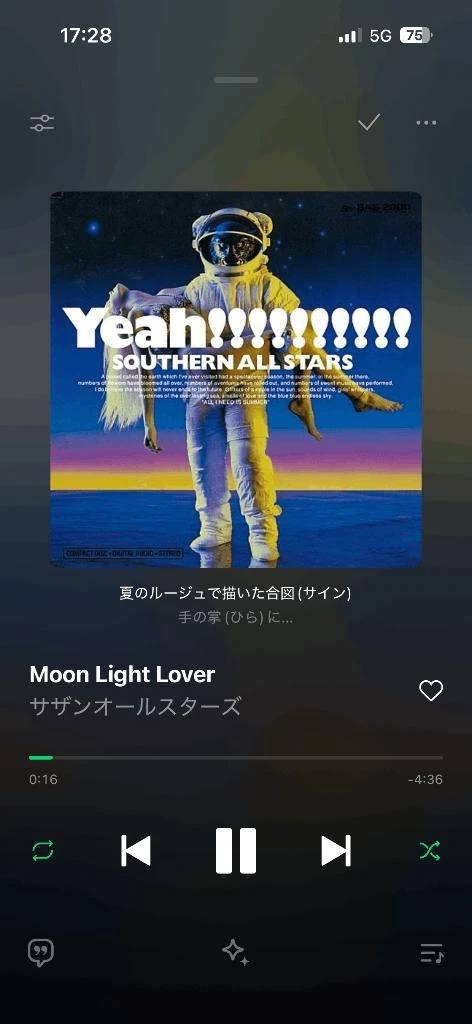Open artist サザンオールスターズ

[x=135, y=707]
